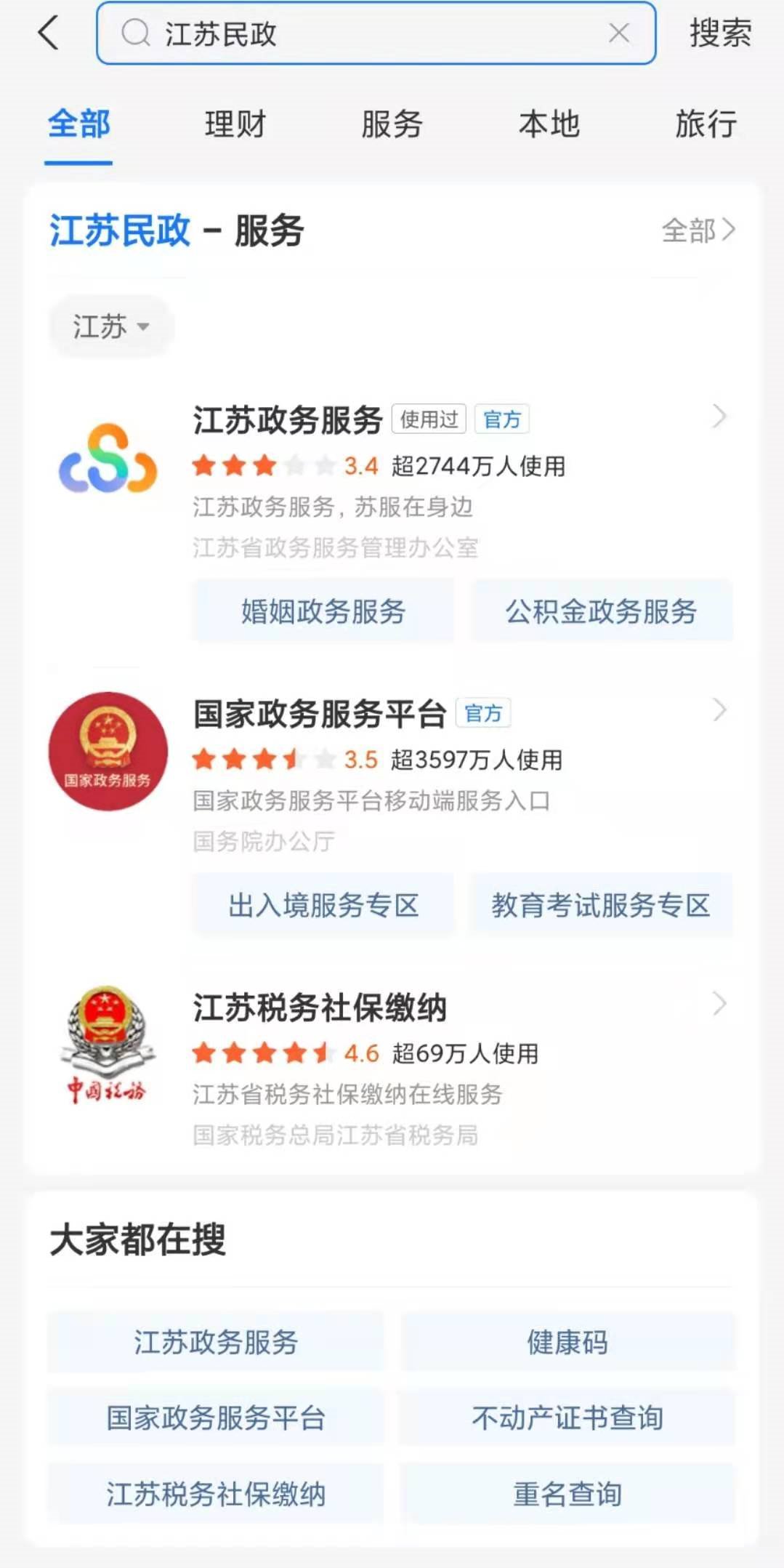Search suggested term 不动产证书查询
Viewport: 784px width, 1568px height.
(x=567, y=1418)
